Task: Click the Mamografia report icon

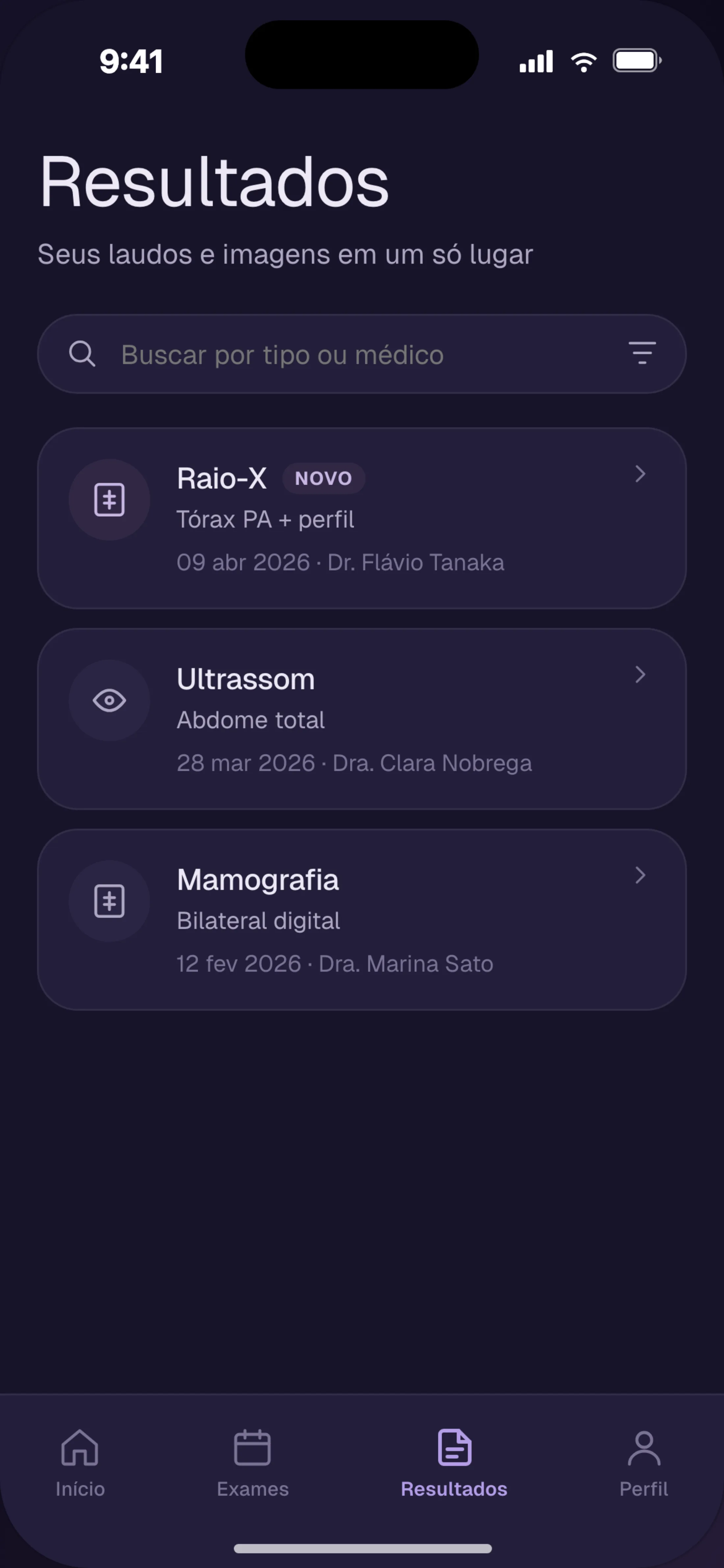Action: tap(110, 901)
